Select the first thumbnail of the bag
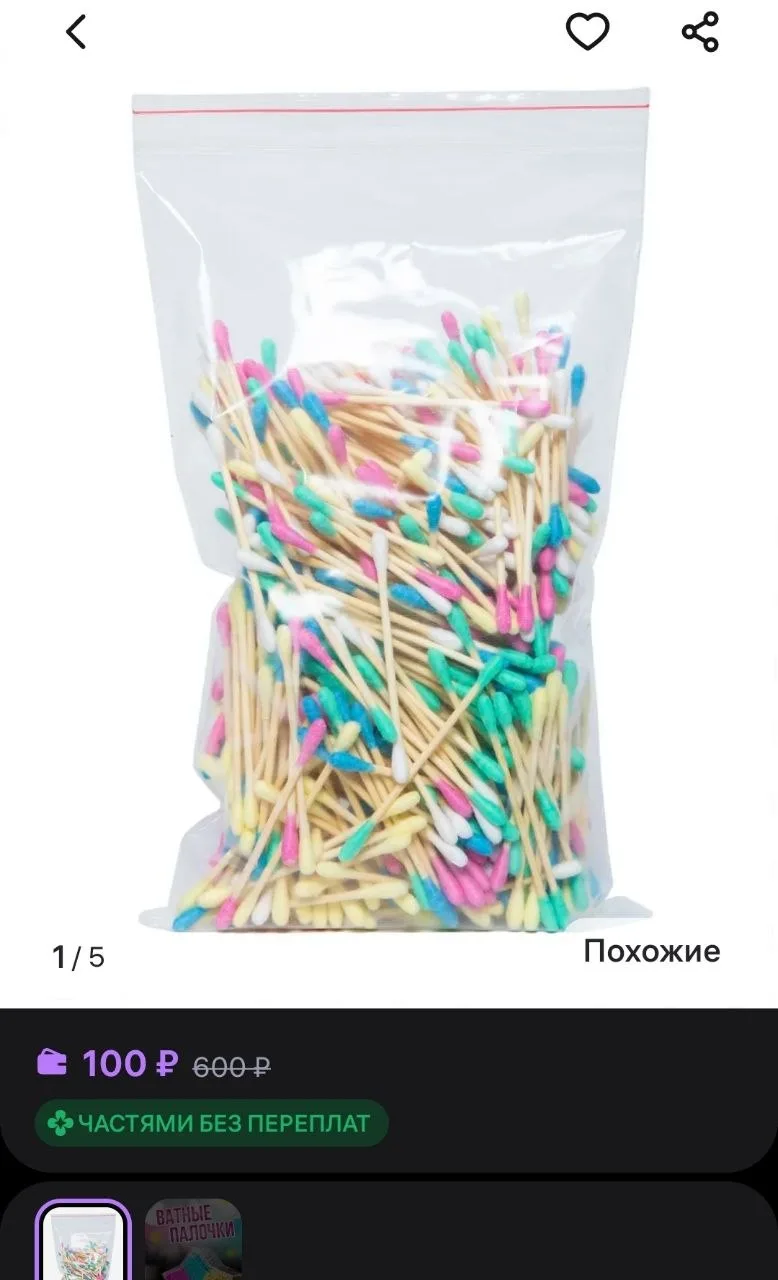 point(83,1241)
